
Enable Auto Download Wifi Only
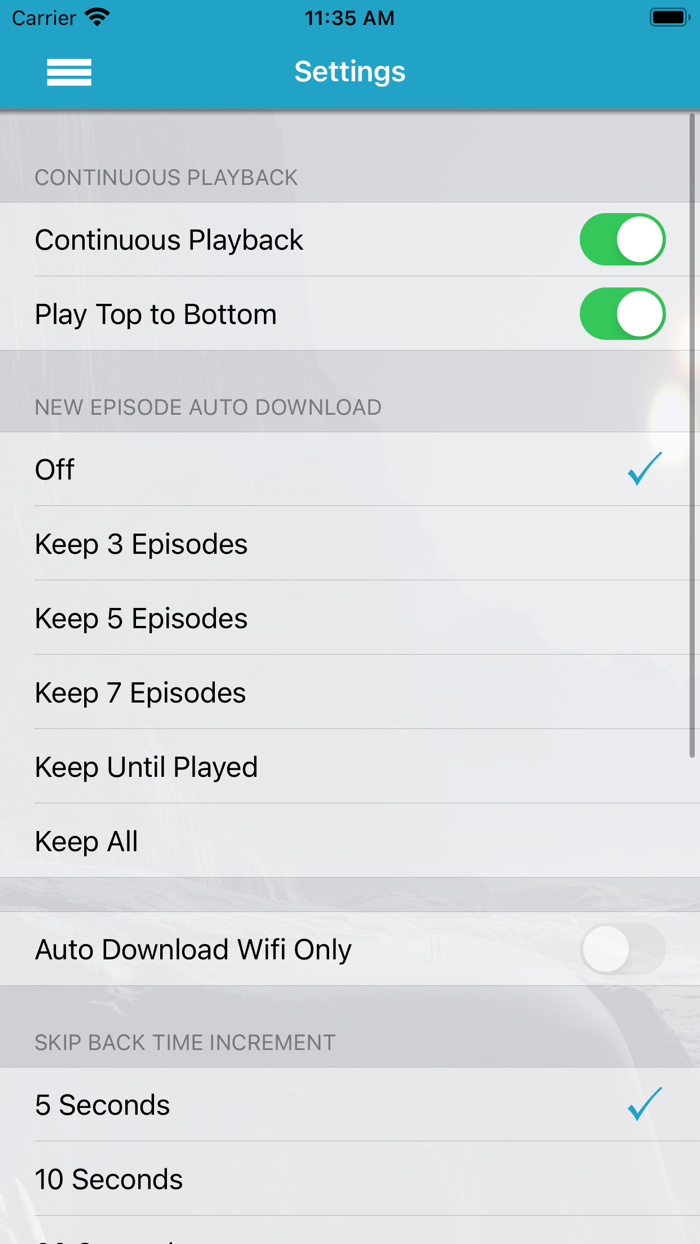(622, 949)
